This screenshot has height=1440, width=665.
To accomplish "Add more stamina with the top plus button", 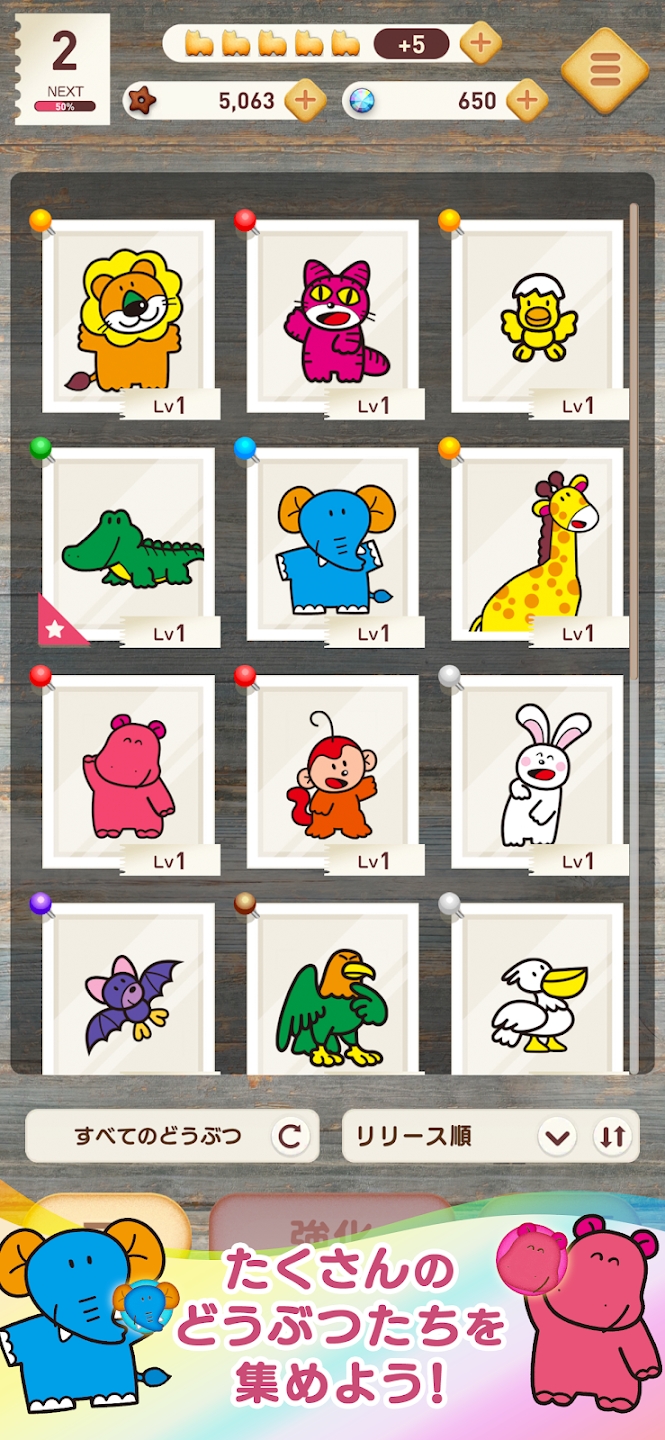I will 480,43.
